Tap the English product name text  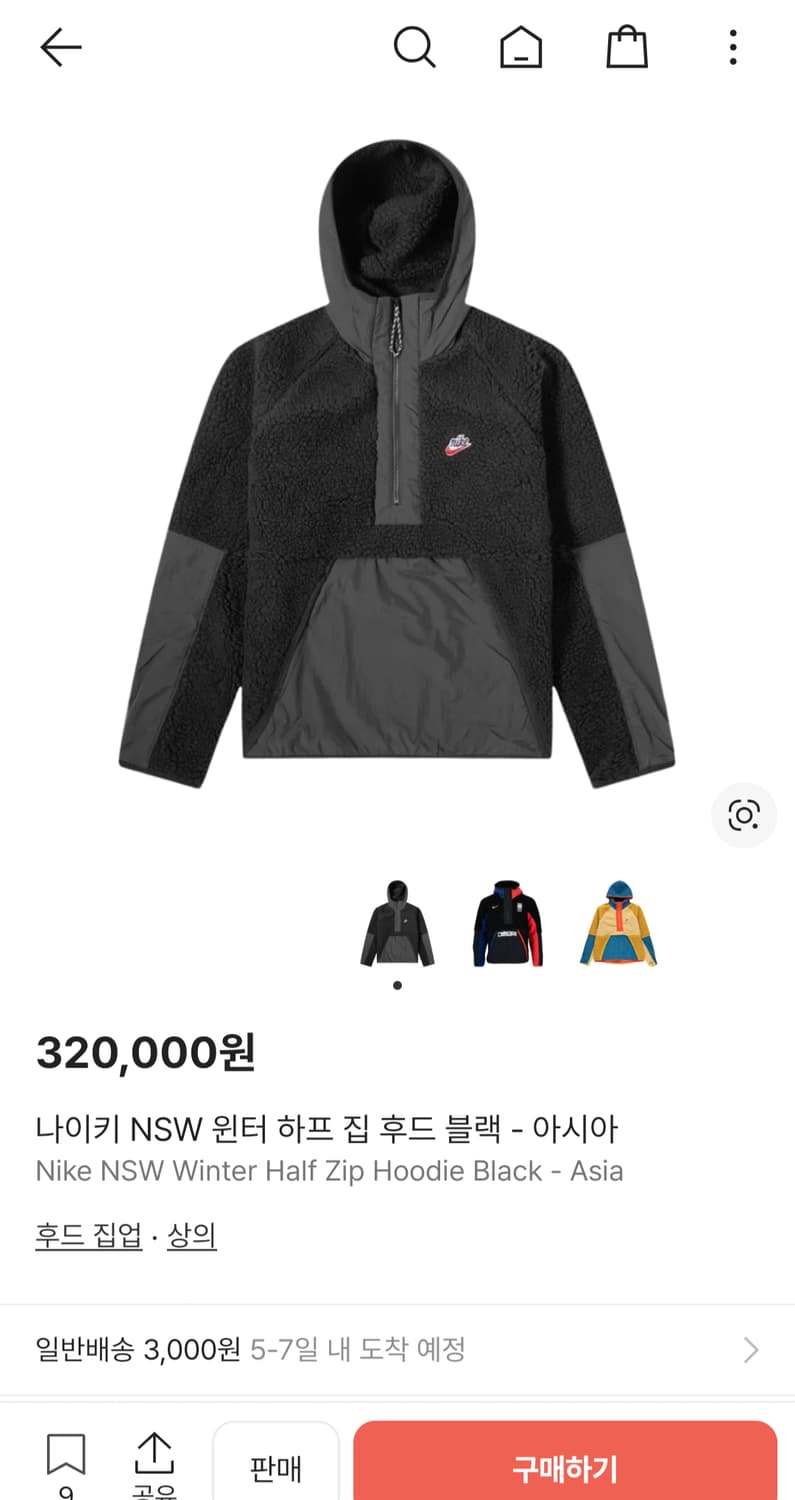tap(330, 1171)
